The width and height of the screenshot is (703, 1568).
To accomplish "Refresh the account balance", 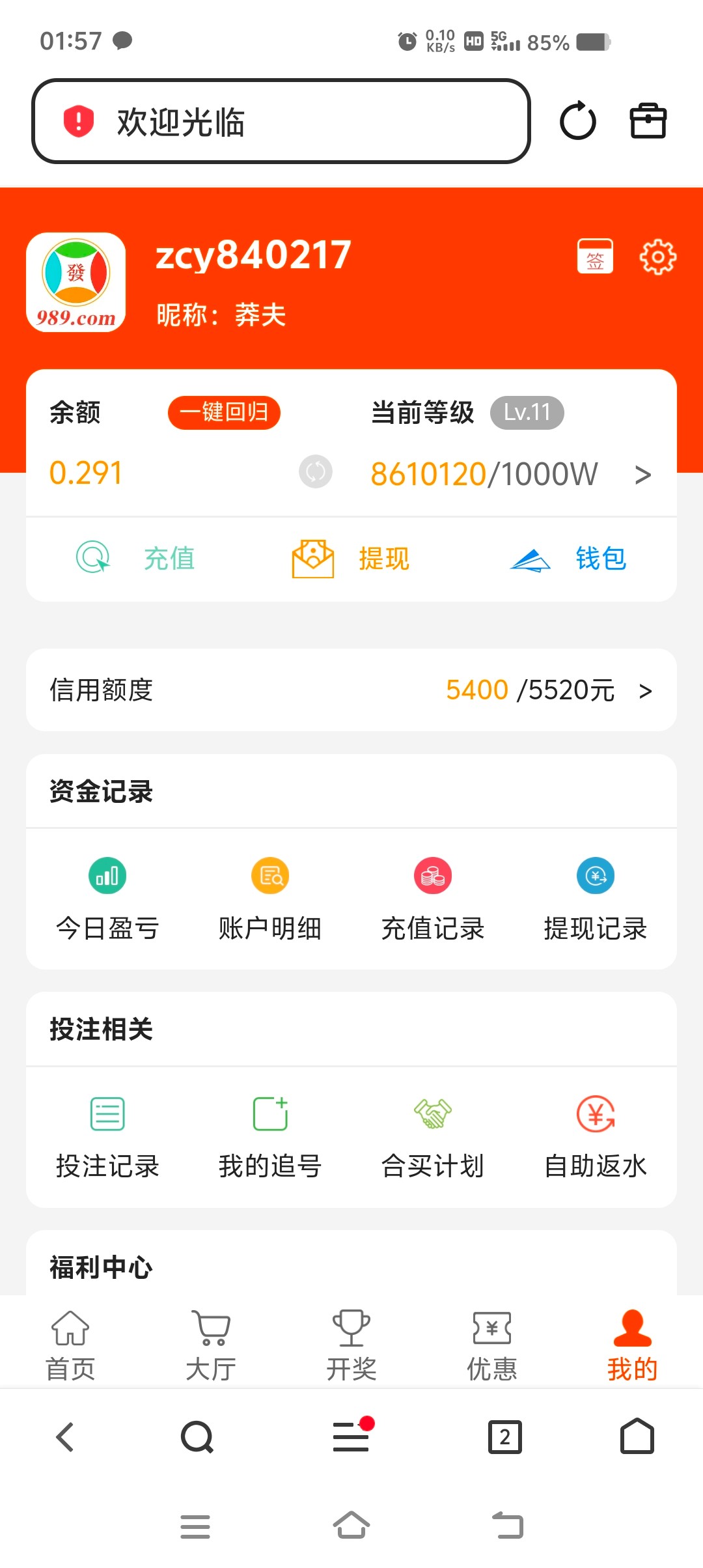I will click(316, 473).
